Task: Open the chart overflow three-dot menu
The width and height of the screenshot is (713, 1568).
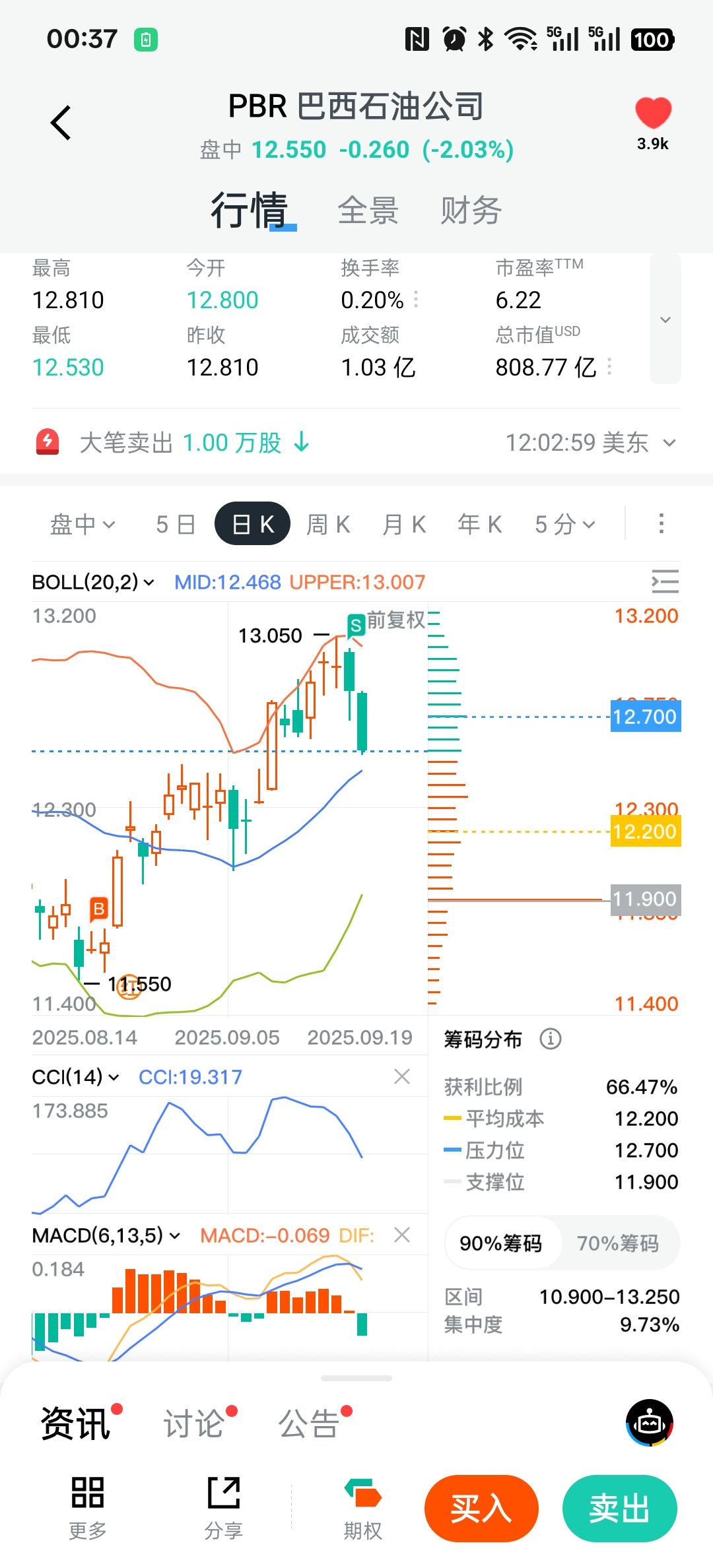Action: point(661,524)
